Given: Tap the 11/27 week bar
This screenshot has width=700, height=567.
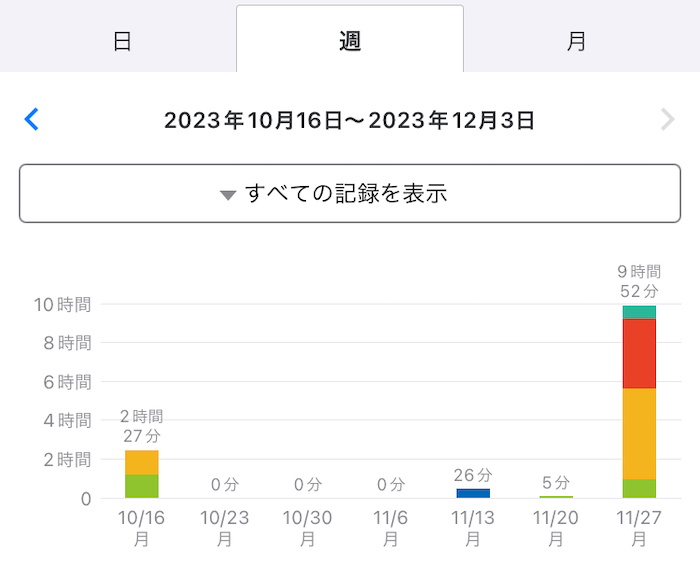Looking at the screenshot, I should 639,402.
